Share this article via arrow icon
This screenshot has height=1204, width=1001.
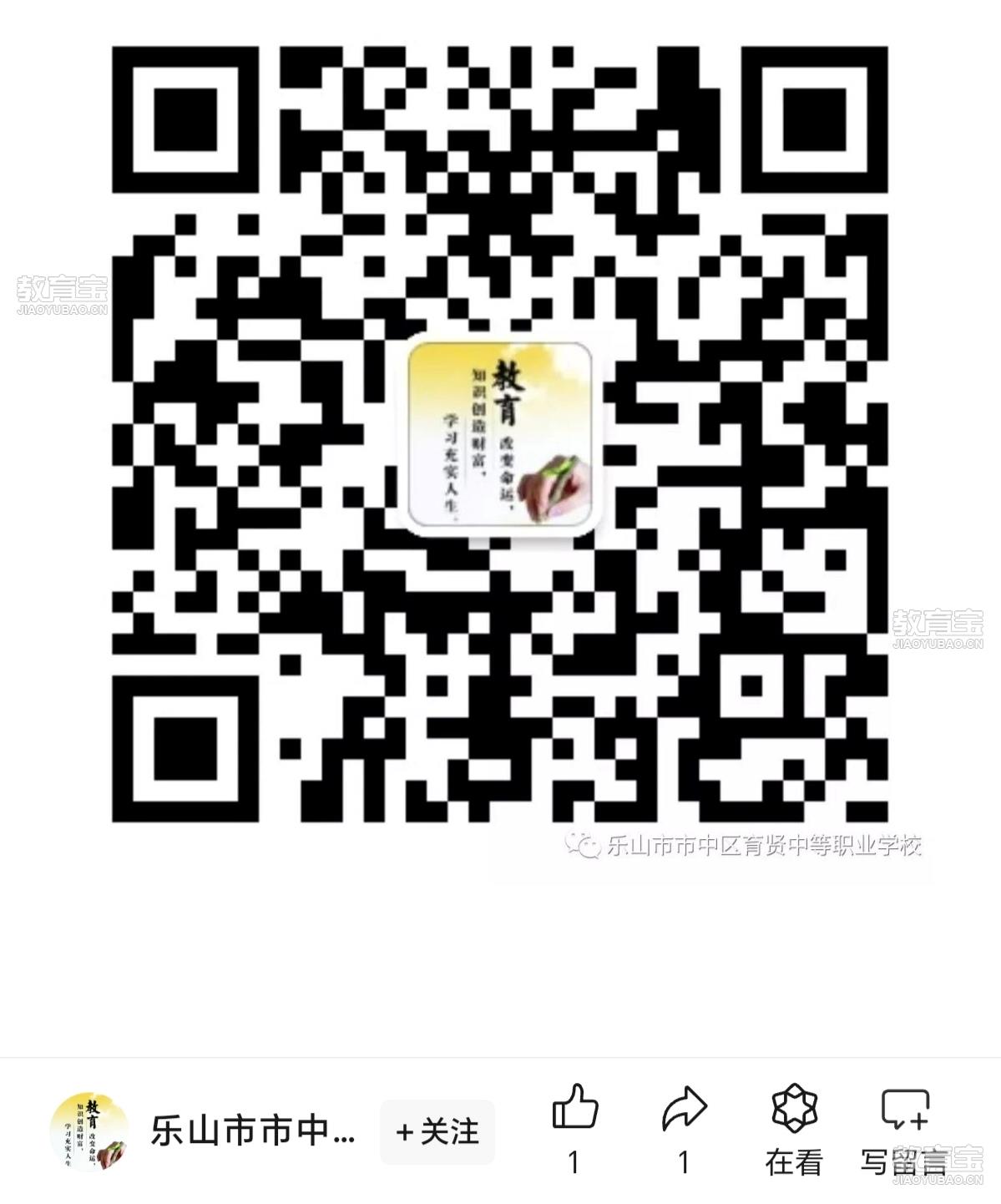click(x=684, y=1109)
